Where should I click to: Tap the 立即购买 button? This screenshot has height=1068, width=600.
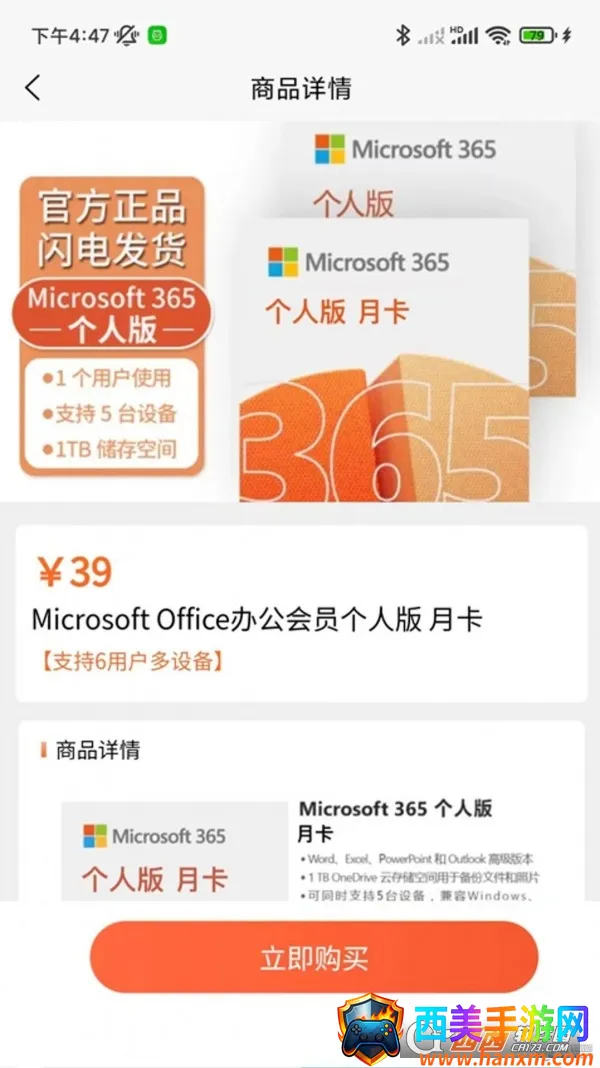pos(314,958)
